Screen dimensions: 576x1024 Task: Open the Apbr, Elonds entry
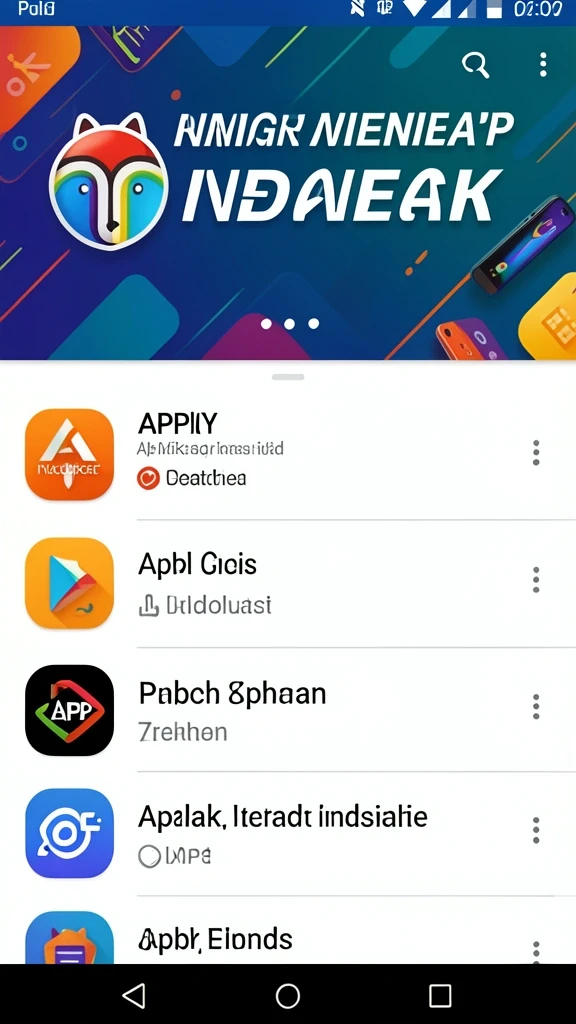[x=288, y=931]
